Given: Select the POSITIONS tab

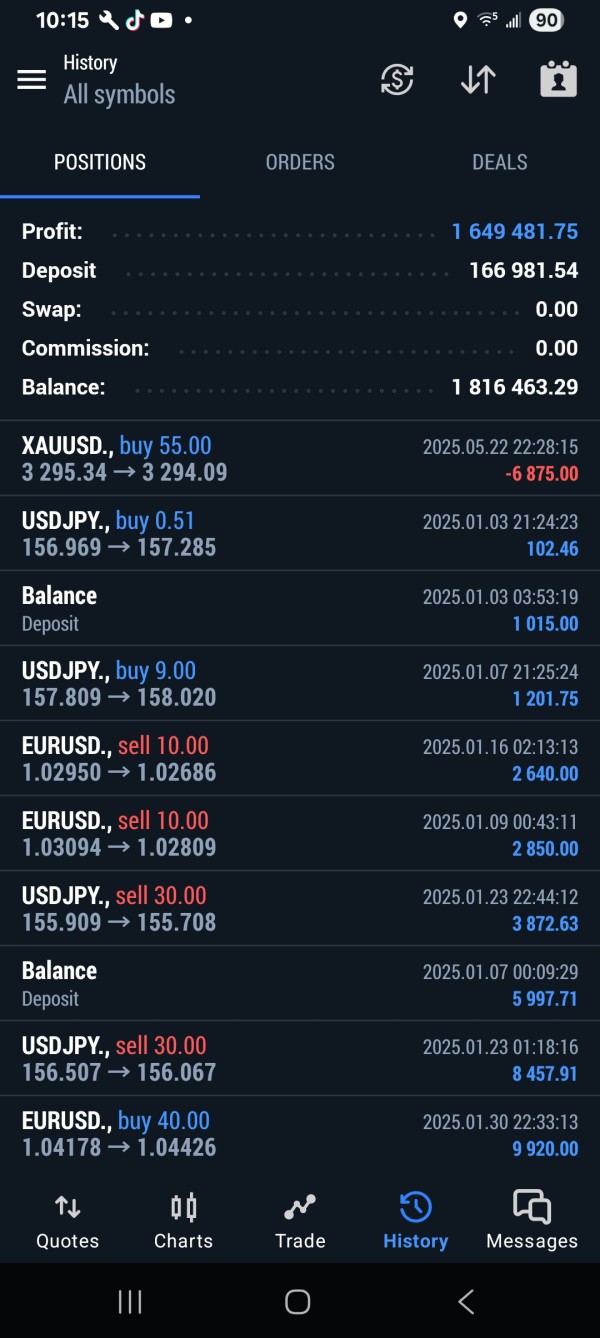Looking at the screenshot, I should pos(100,162).
